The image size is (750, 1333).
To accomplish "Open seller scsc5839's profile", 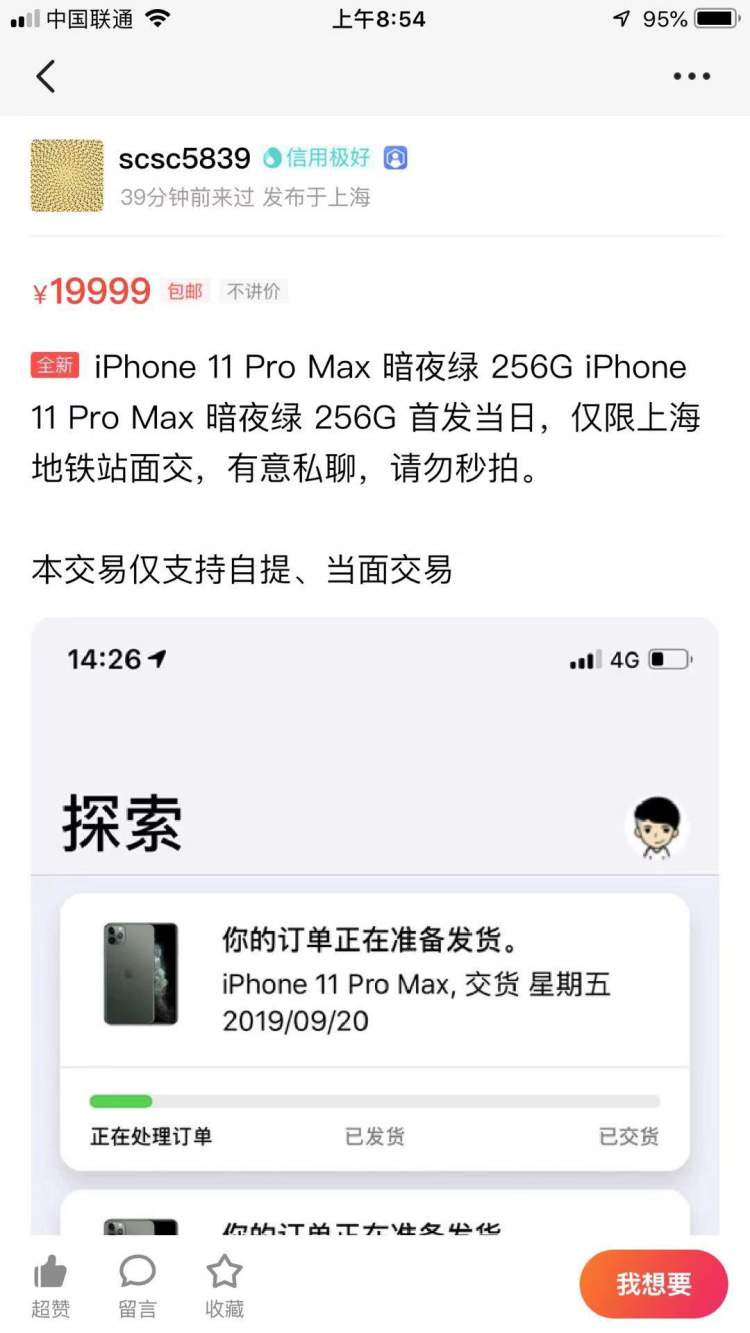I will click(x=185, y=158).
